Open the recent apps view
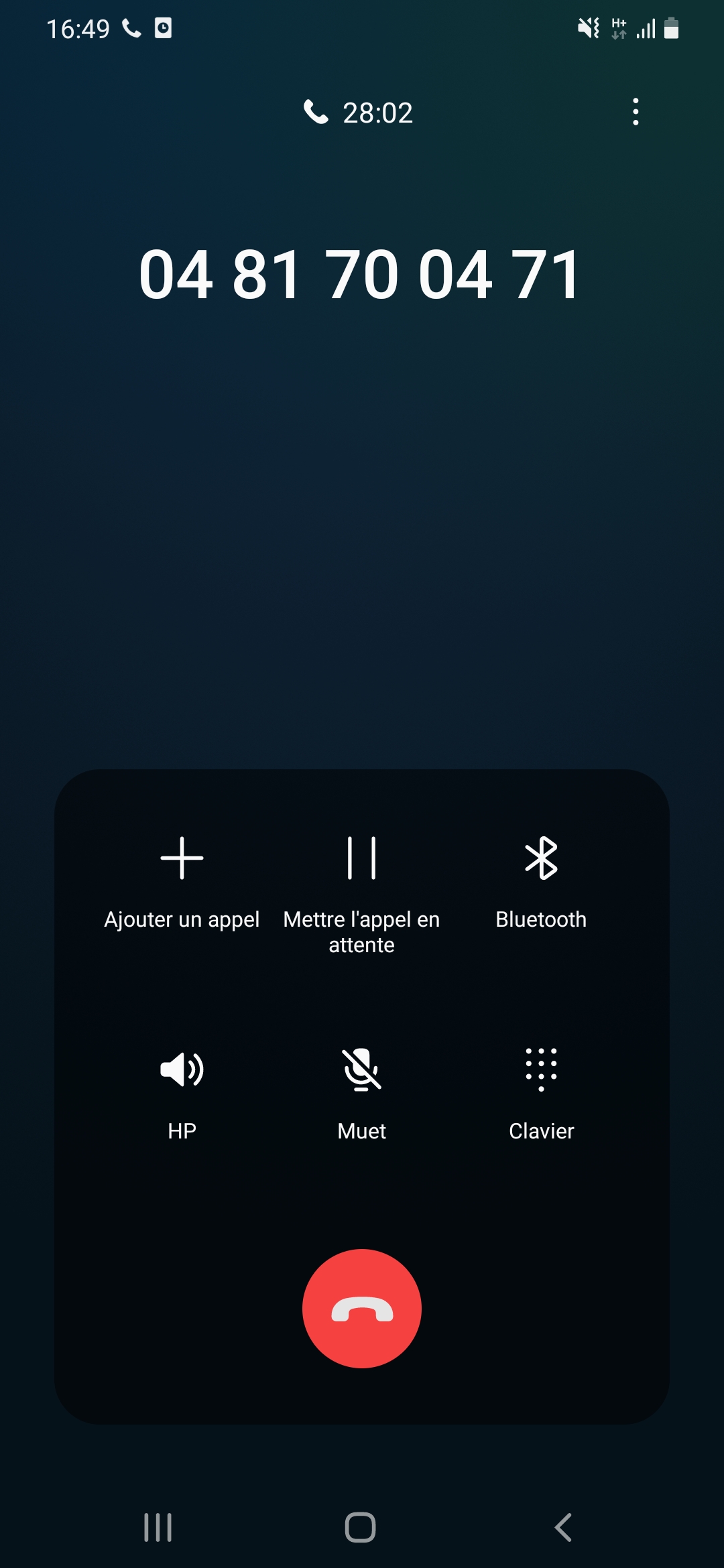 coord(158,1527)
